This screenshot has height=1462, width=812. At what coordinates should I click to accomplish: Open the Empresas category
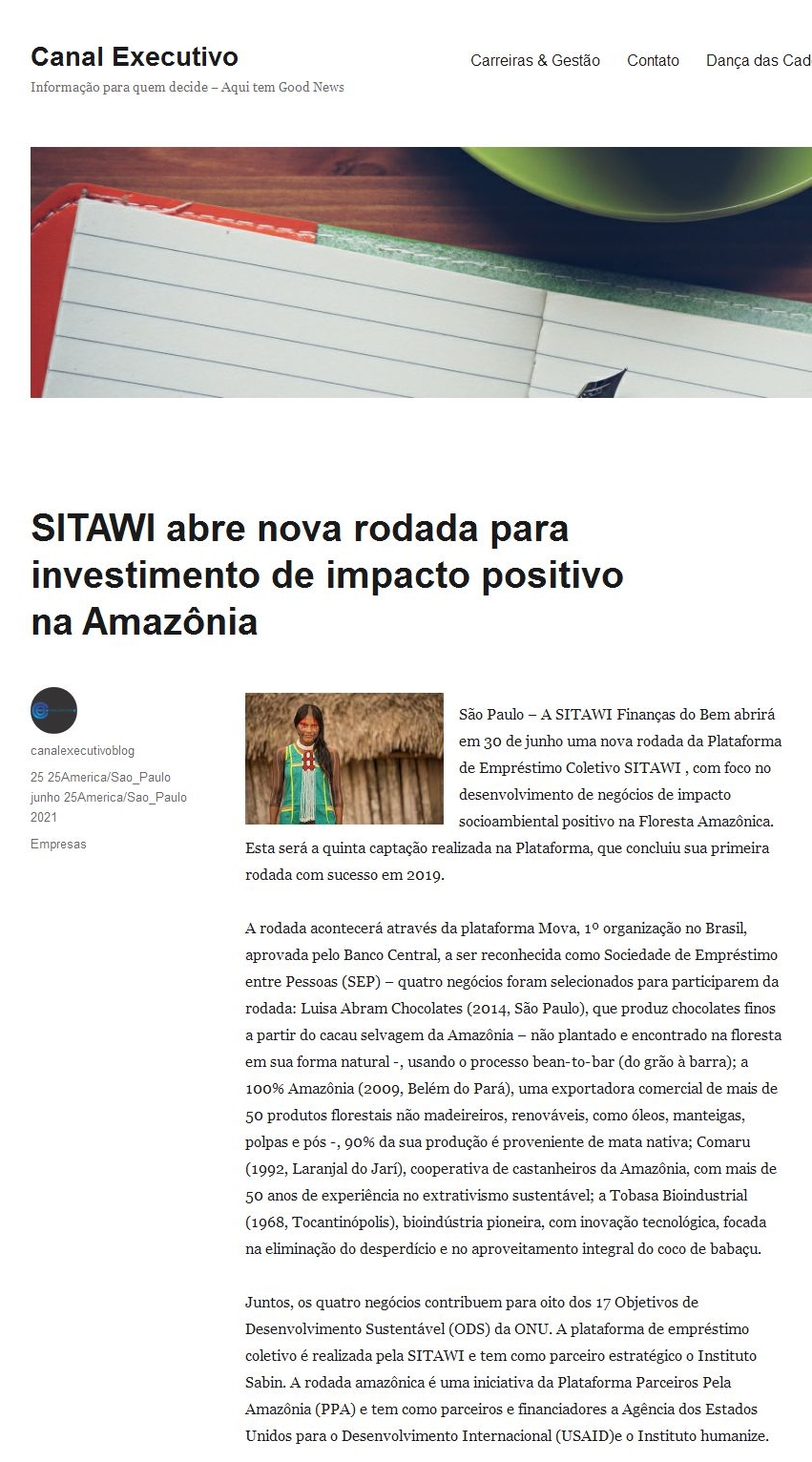(x=58, y=844)
